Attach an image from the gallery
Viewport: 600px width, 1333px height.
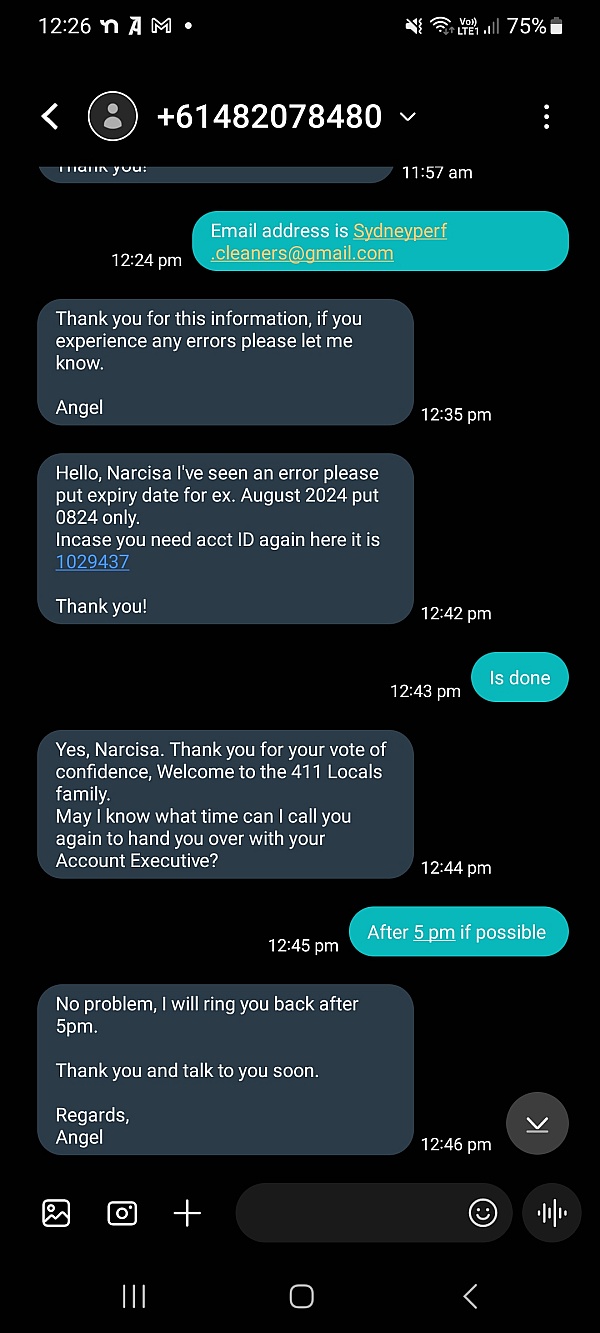[56, 1213]
